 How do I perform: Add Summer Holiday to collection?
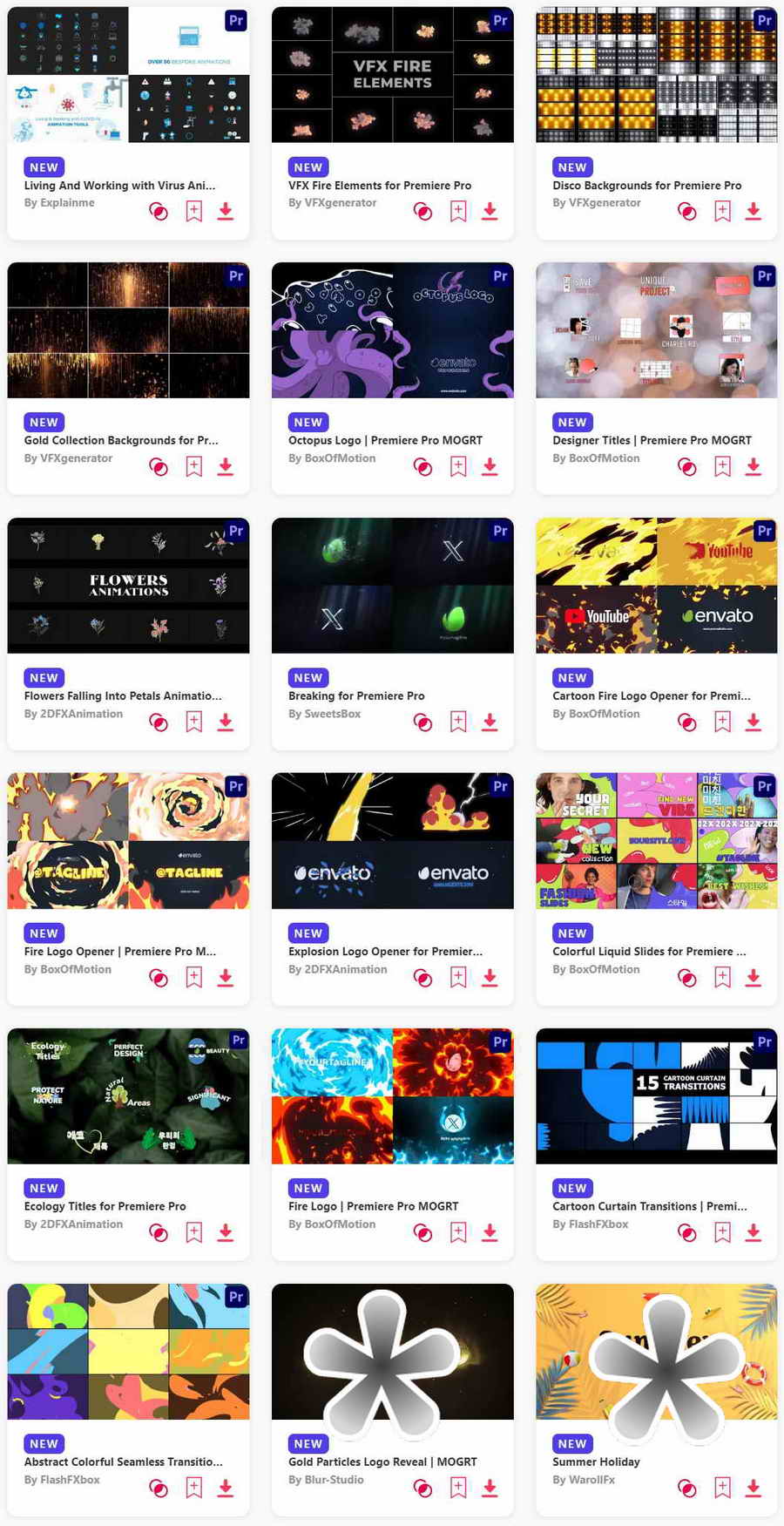(686, 1488)
